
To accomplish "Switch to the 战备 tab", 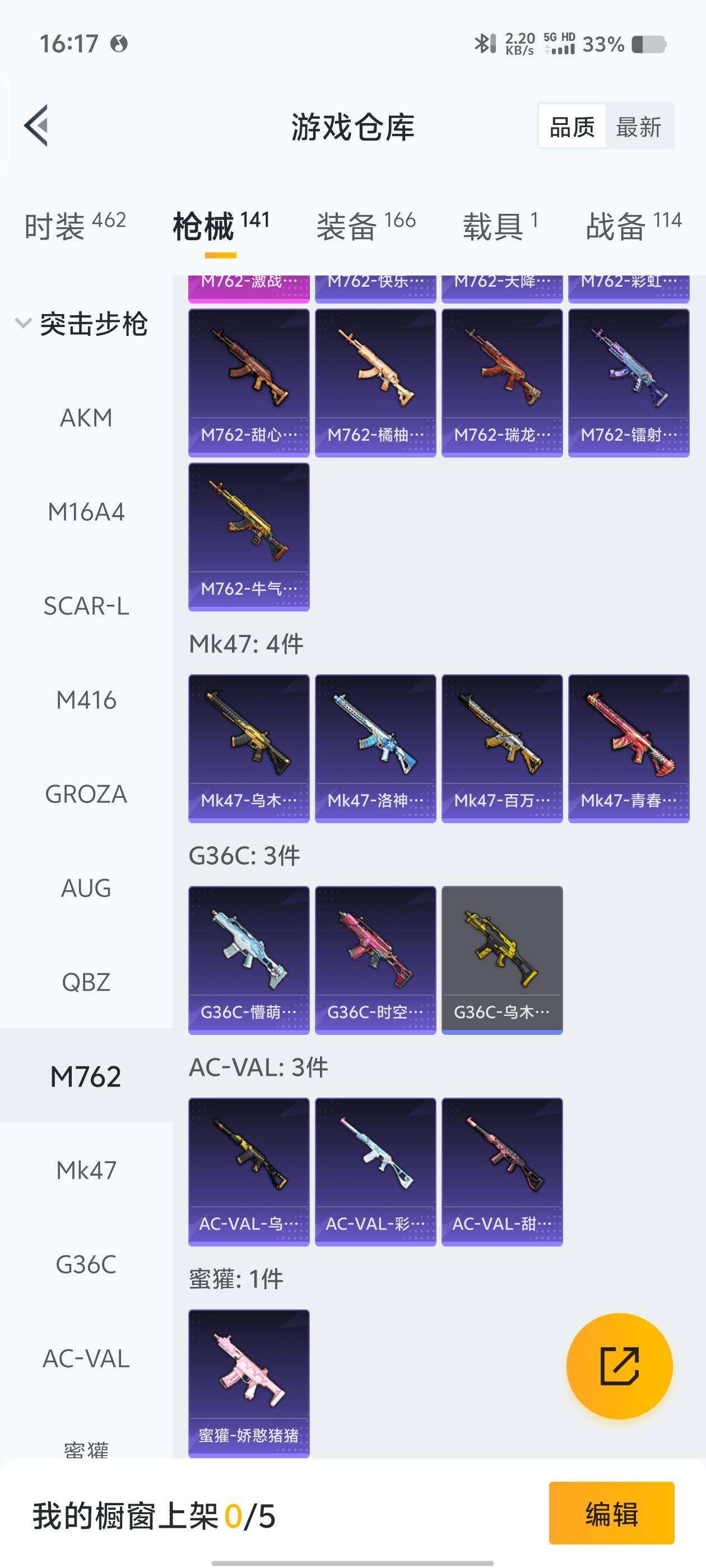I will [633, 226].
